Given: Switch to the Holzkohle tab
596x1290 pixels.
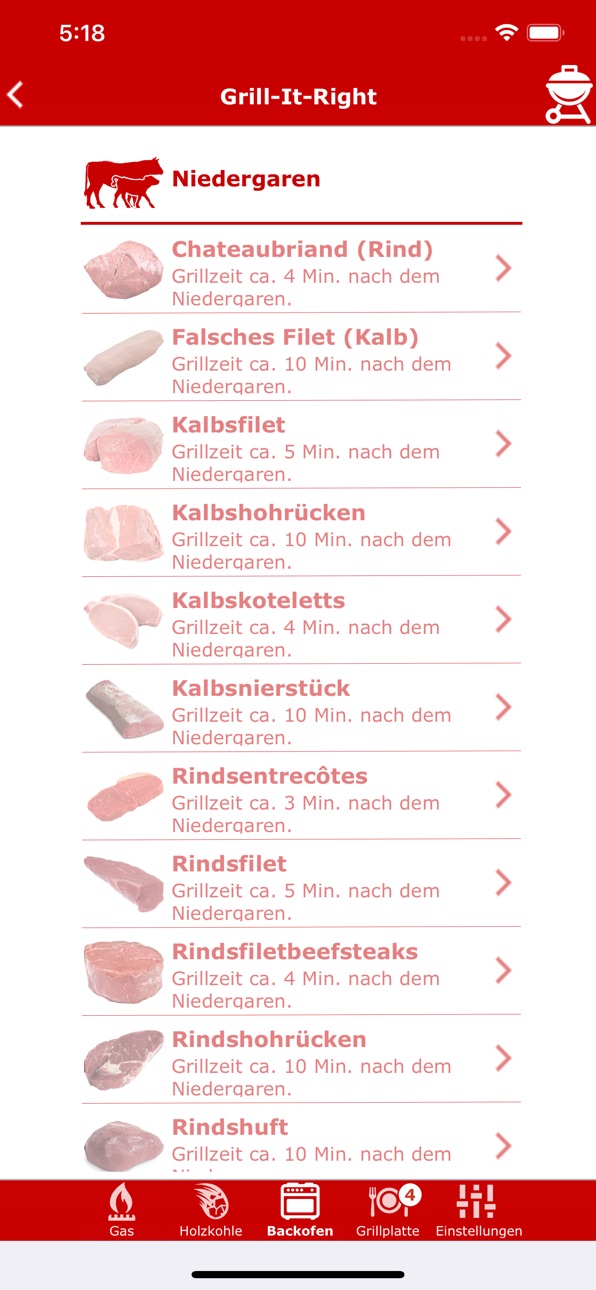Looking at the screenshot, I should pyautogui.click(x=211, y=1210).
